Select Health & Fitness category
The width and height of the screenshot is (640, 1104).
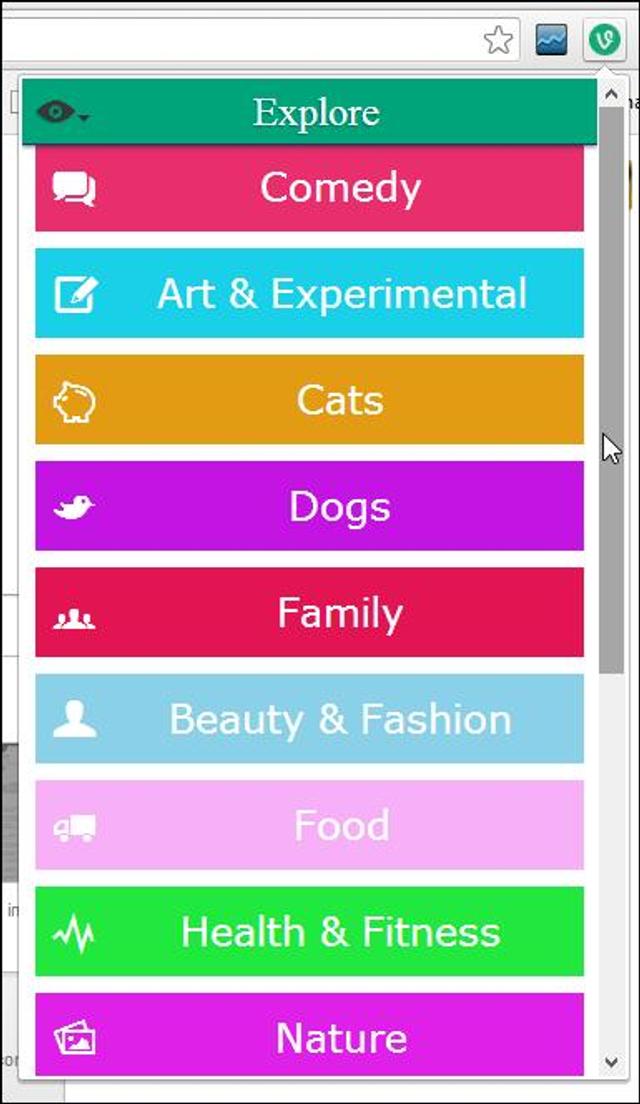(309, 931)
